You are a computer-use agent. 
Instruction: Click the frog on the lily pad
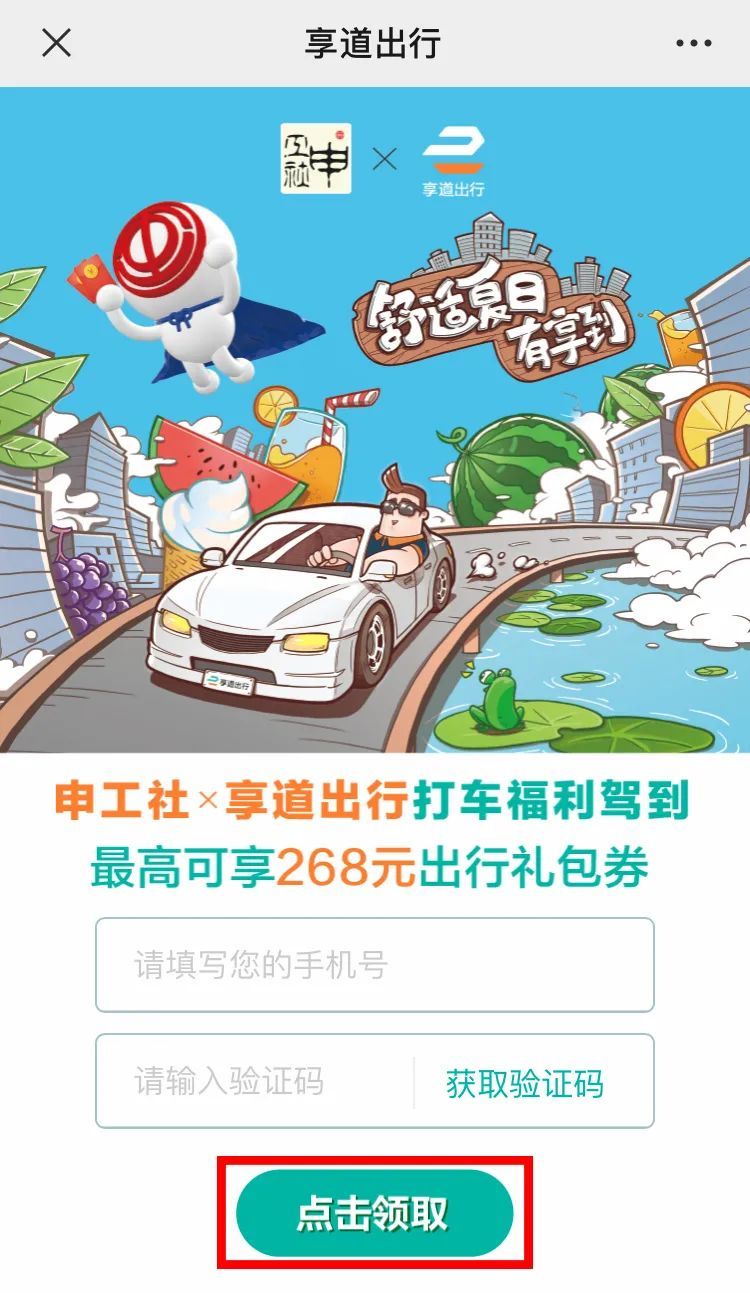point(500,700)
